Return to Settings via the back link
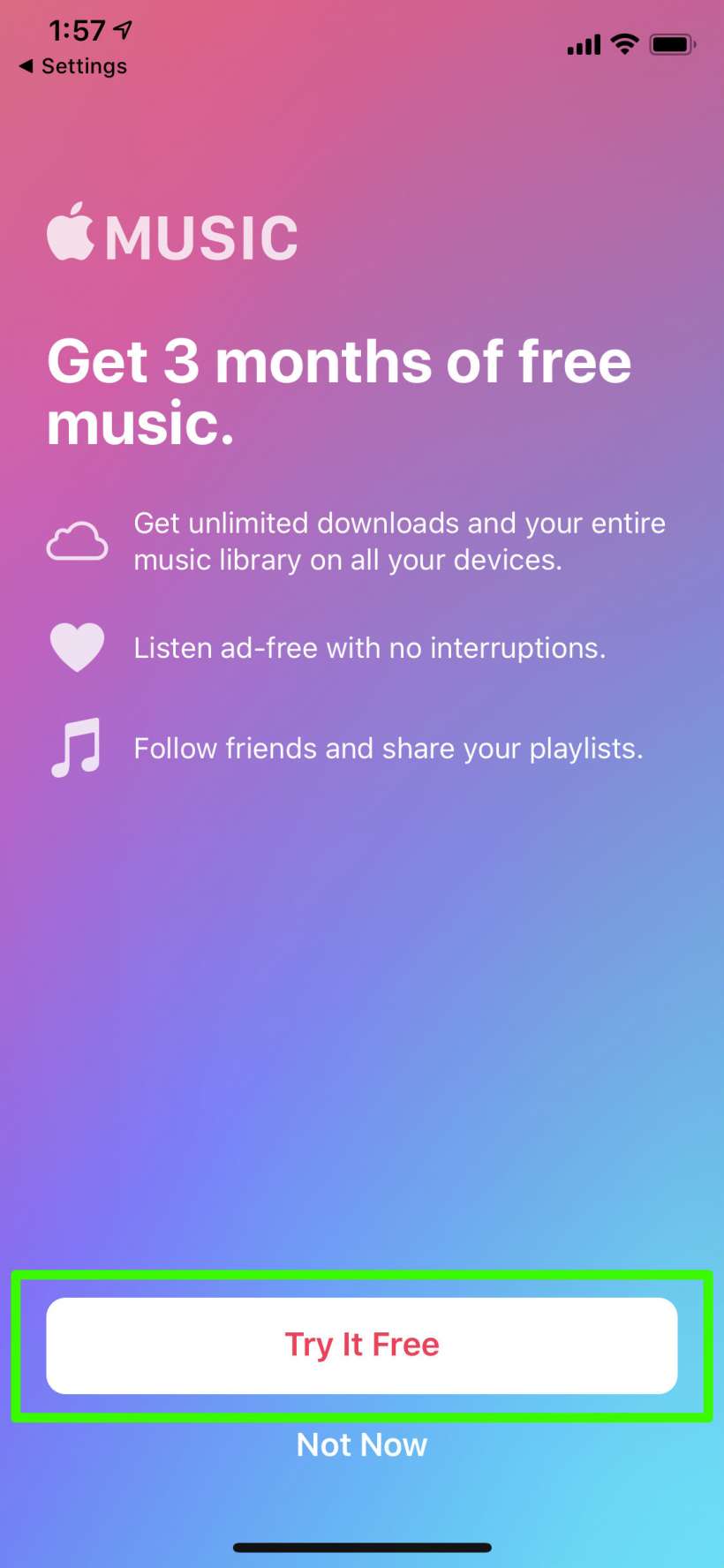Image resolution: width=724 pixels, height=1568 pixels. pyautogui.click(x=73, y=66)
